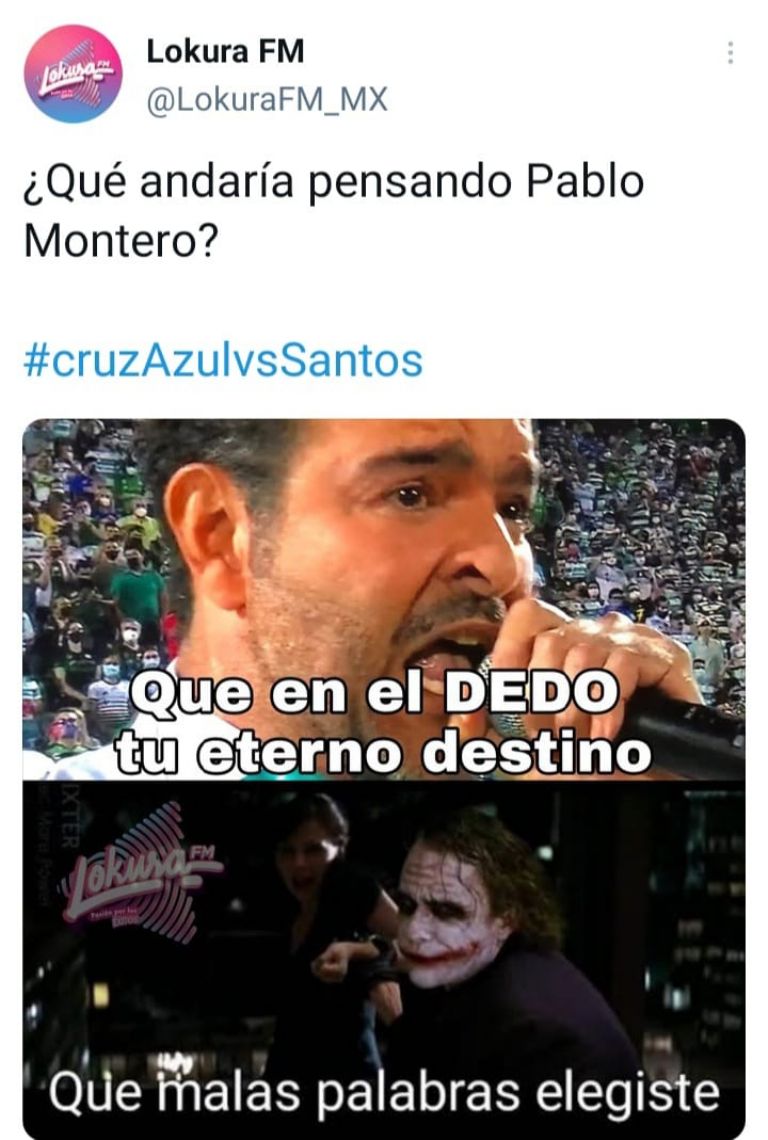
Task: Open the tweet's overflow menu
Action: click(731, 53)
